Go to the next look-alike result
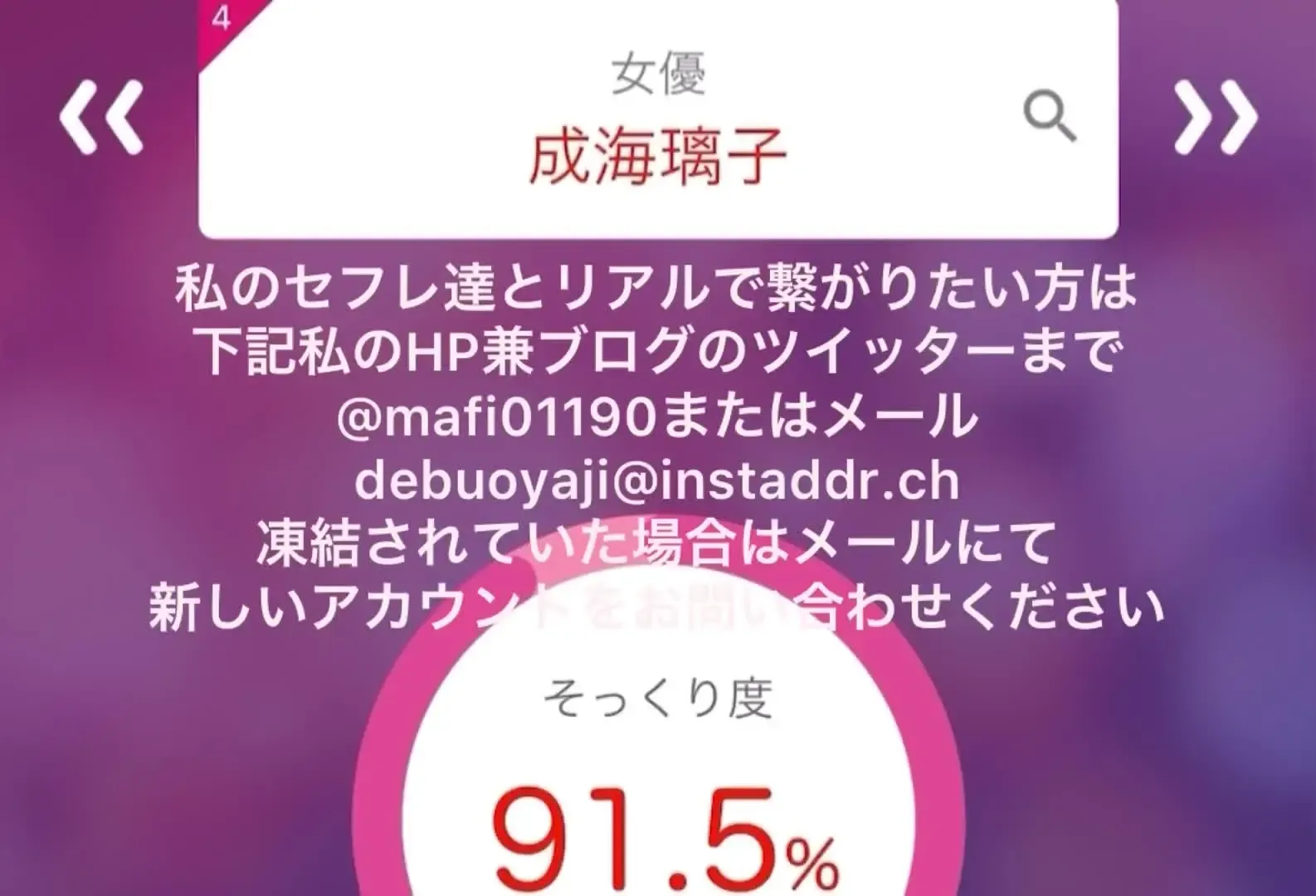The height and width of the screenshot is (896, 1316). click(1215, 119)
